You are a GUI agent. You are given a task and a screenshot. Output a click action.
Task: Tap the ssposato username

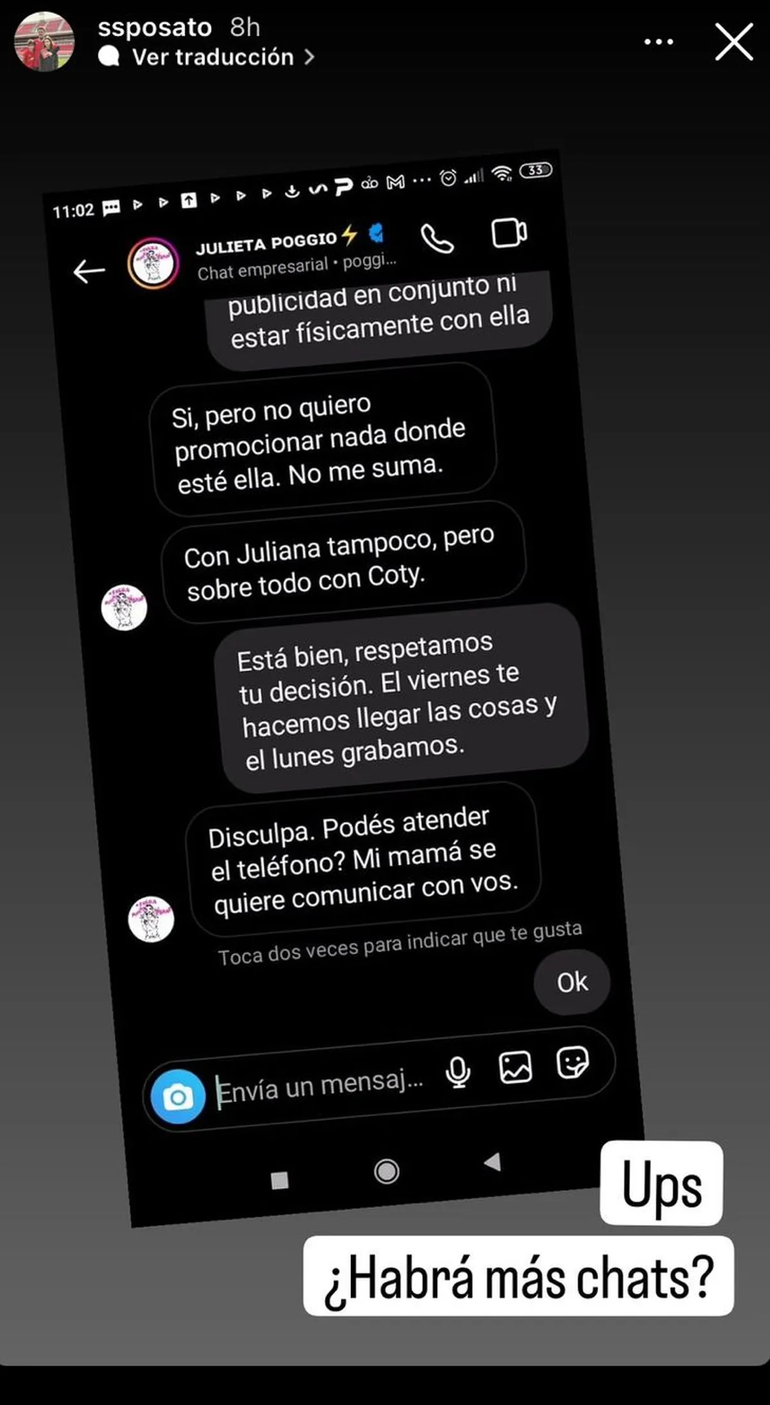155,27
